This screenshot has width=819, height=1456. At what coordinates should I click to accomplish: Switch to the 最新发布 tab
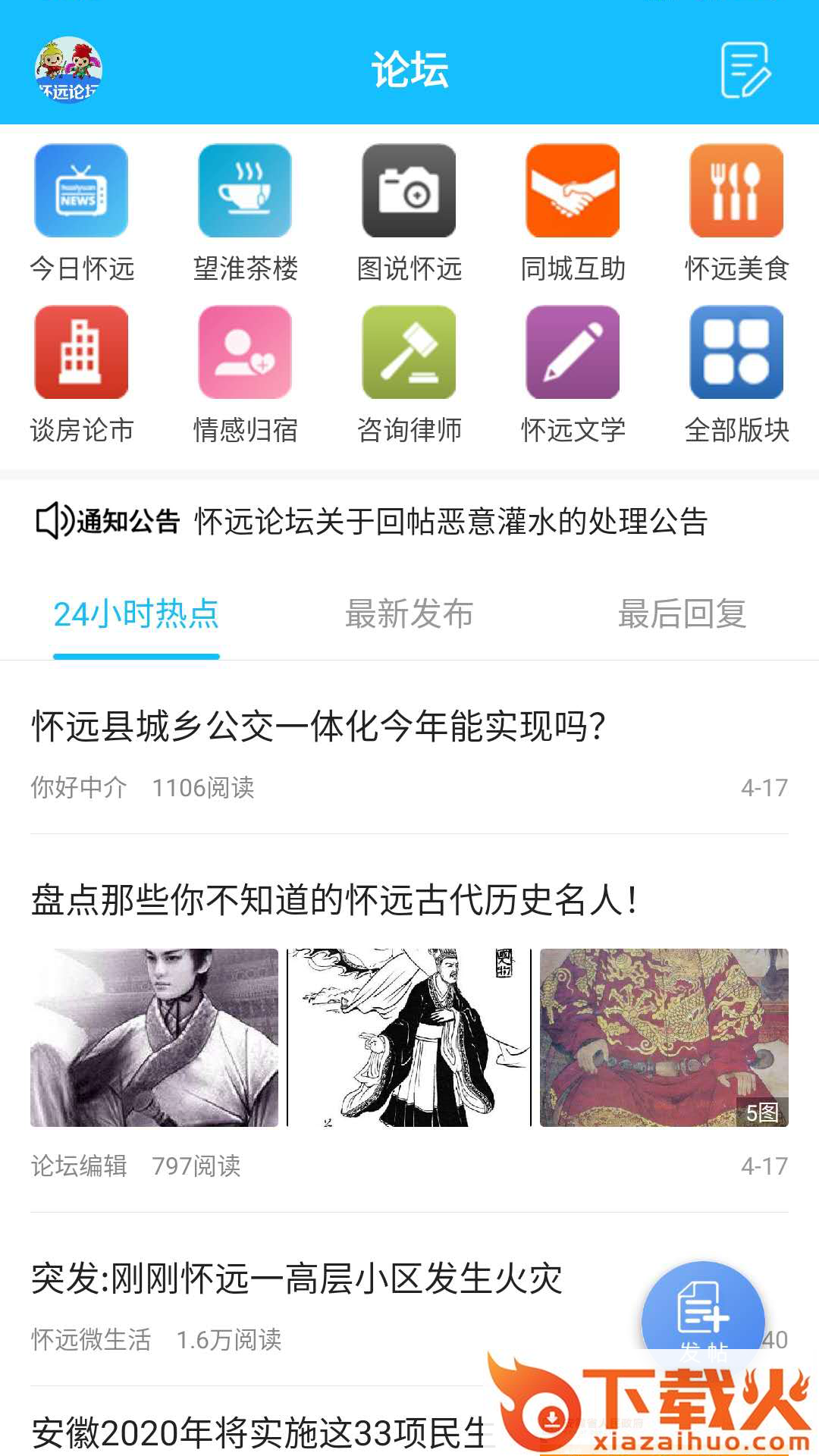click(x=409, y=614)
